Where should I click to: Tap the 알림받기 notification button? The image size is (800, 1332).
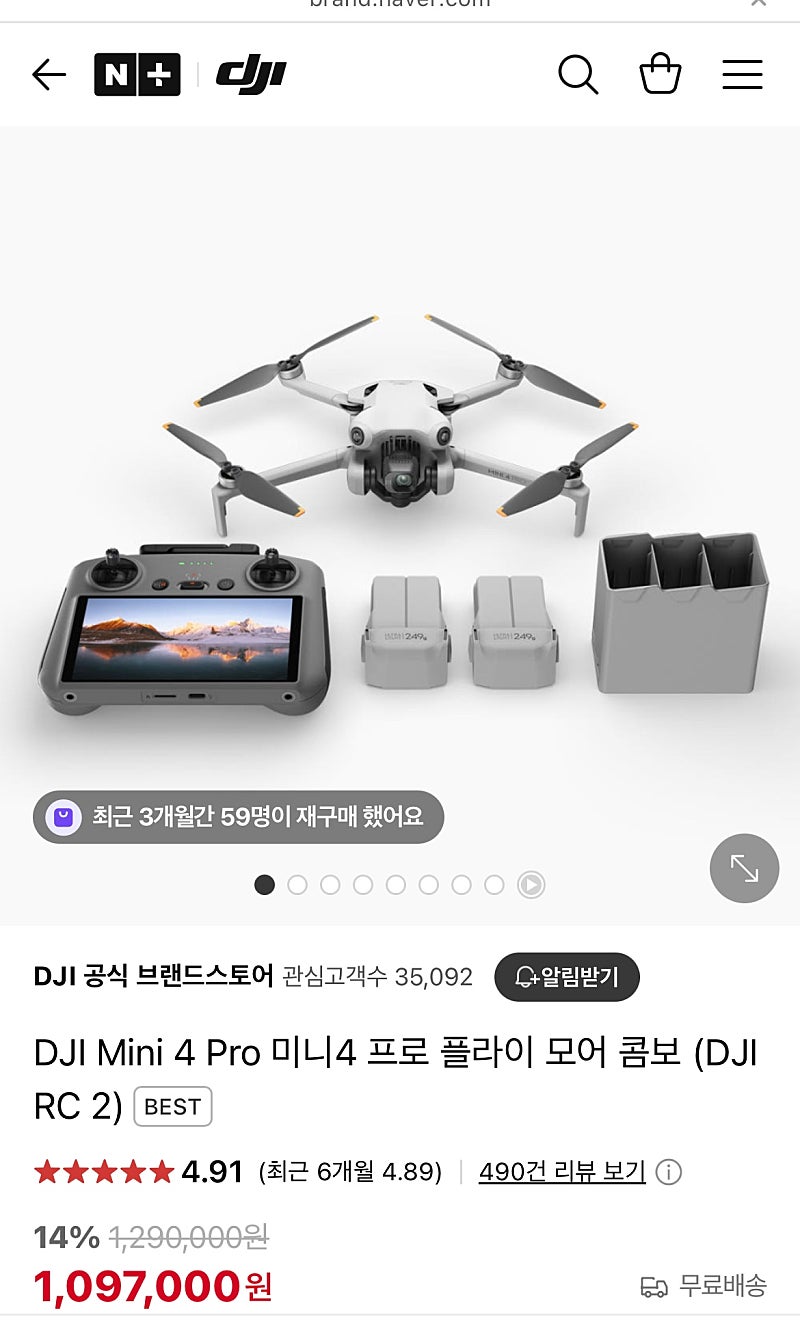click(567, 977)
